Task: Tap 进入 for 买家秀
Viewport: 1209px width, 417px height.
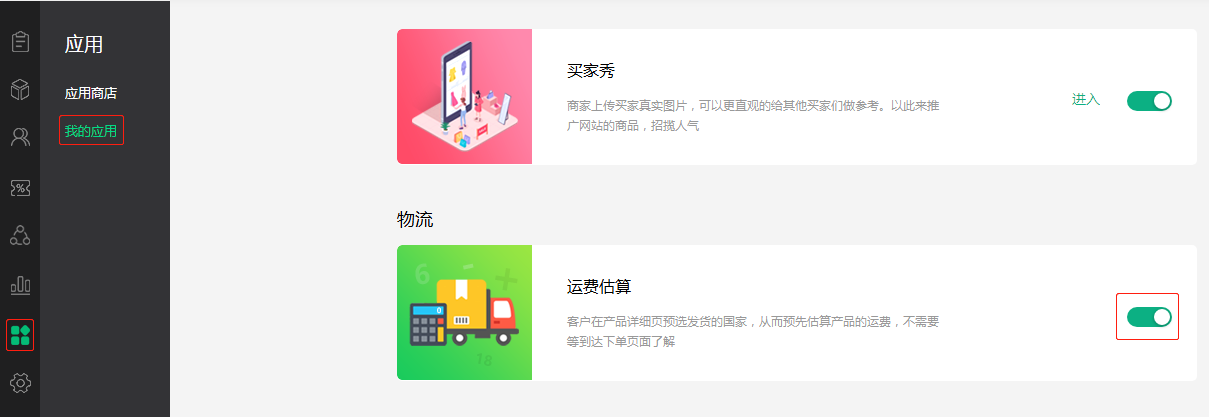Action: tap(1086, 100)
